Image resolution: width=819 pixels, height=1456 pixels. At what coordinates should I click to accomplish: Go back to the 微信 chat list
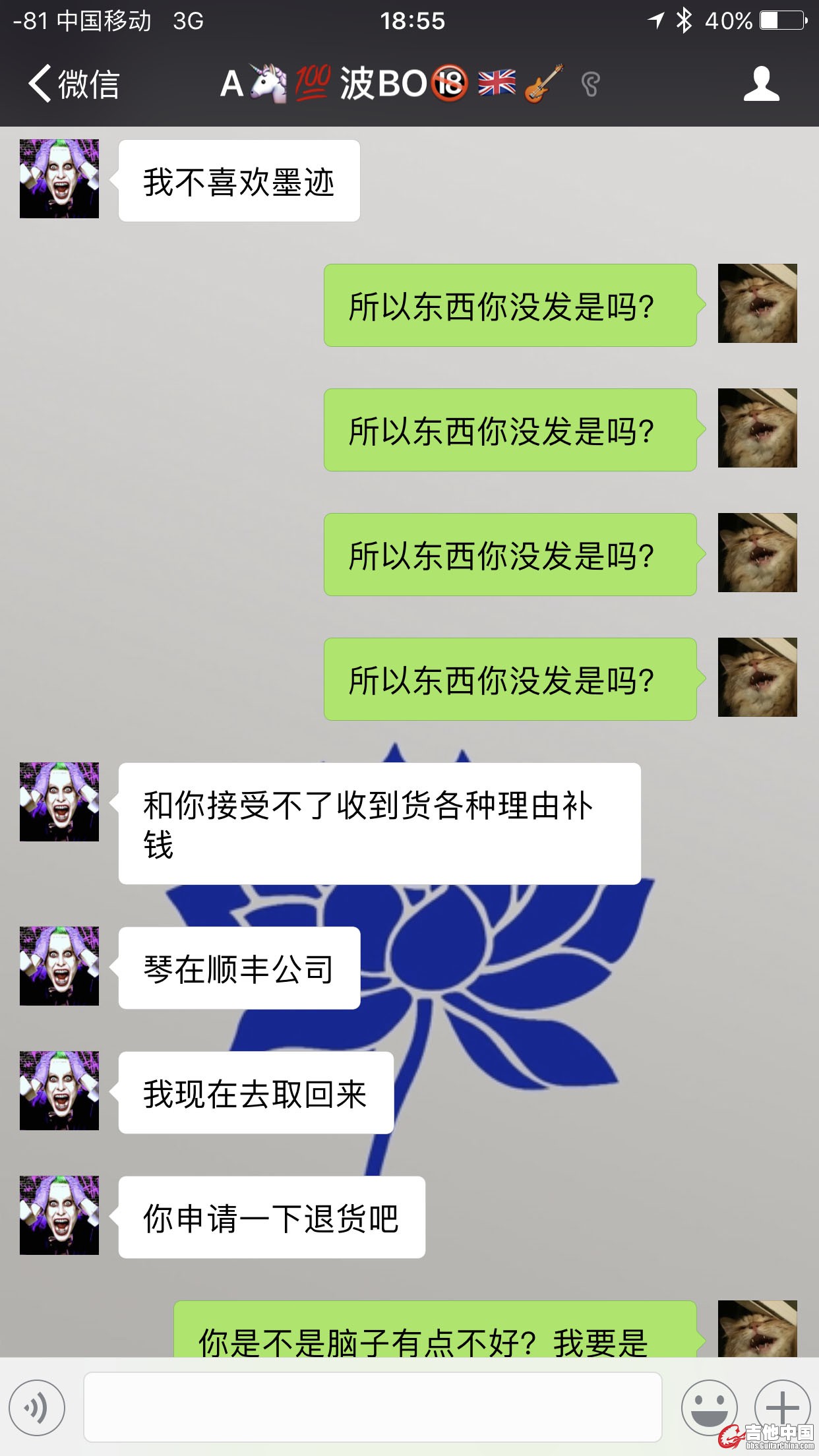[x=73, y=84]
